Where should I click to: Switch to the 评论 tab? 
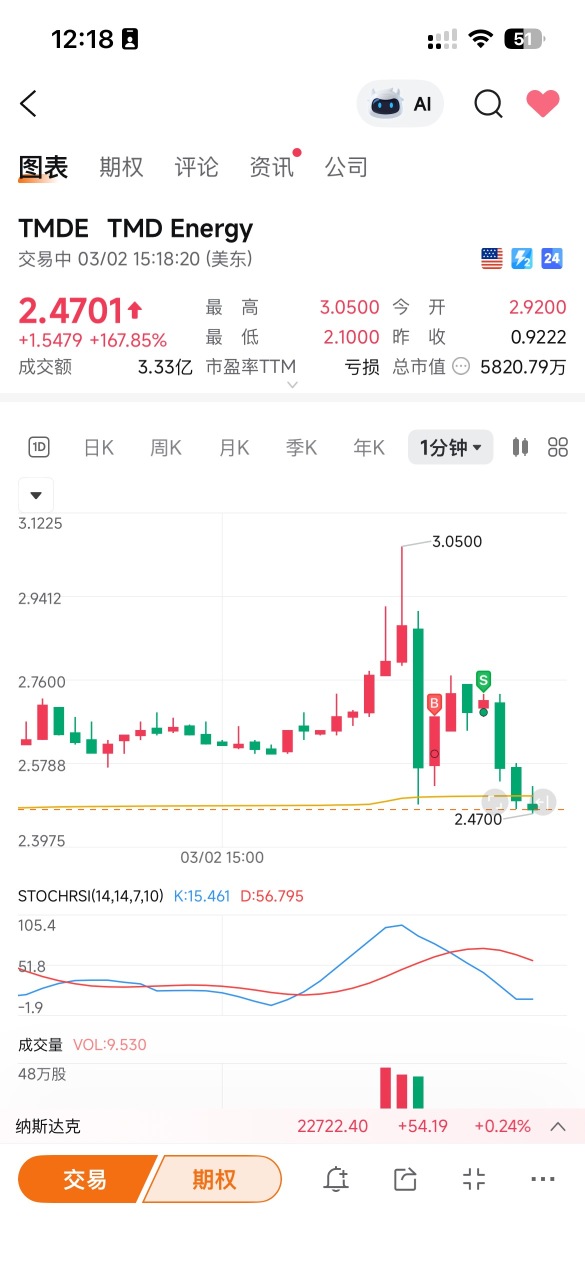coord(196,167)
